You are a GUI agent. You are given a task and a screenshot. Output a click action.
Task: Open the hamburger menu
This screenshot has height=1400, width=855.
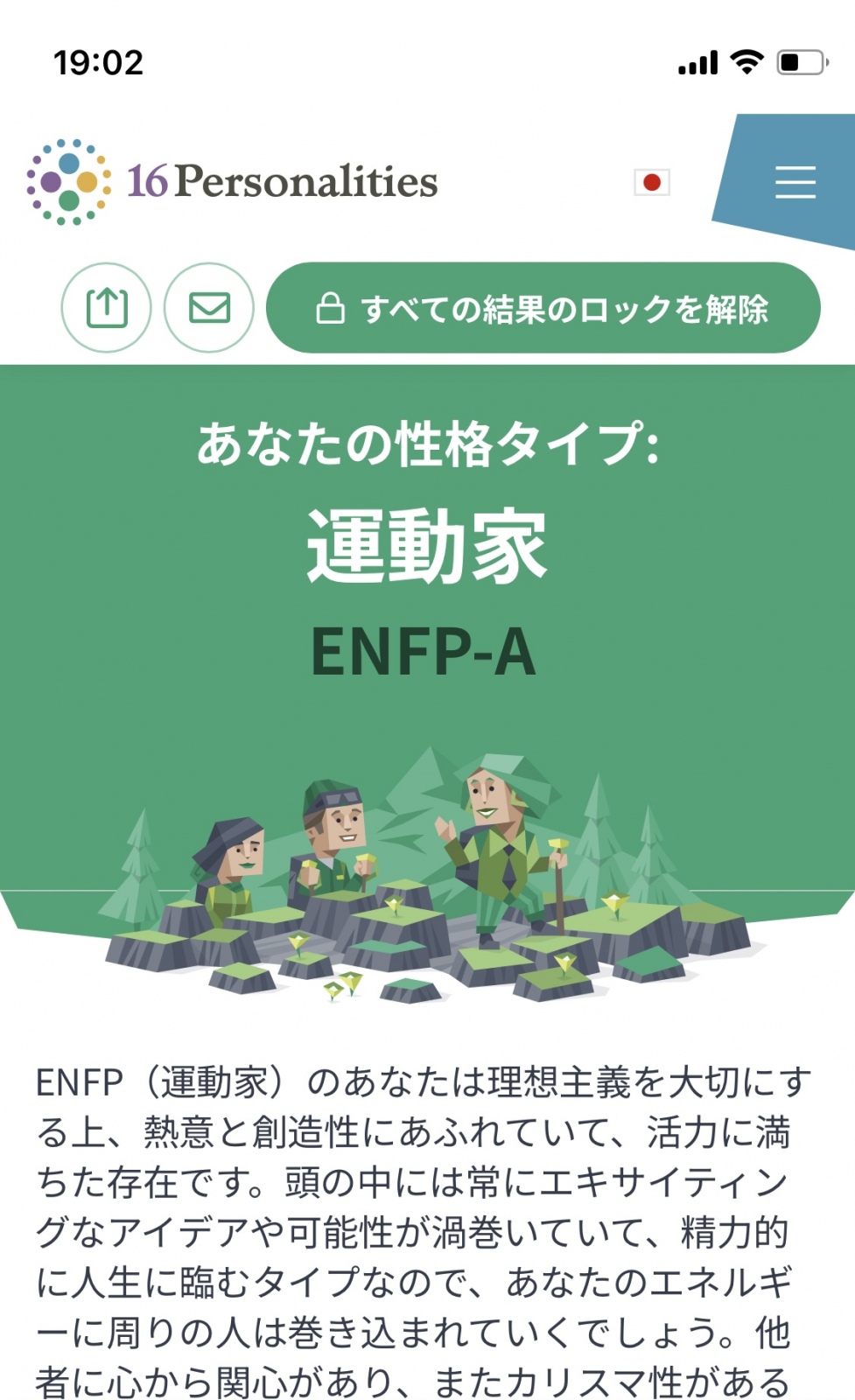[795, 182]
